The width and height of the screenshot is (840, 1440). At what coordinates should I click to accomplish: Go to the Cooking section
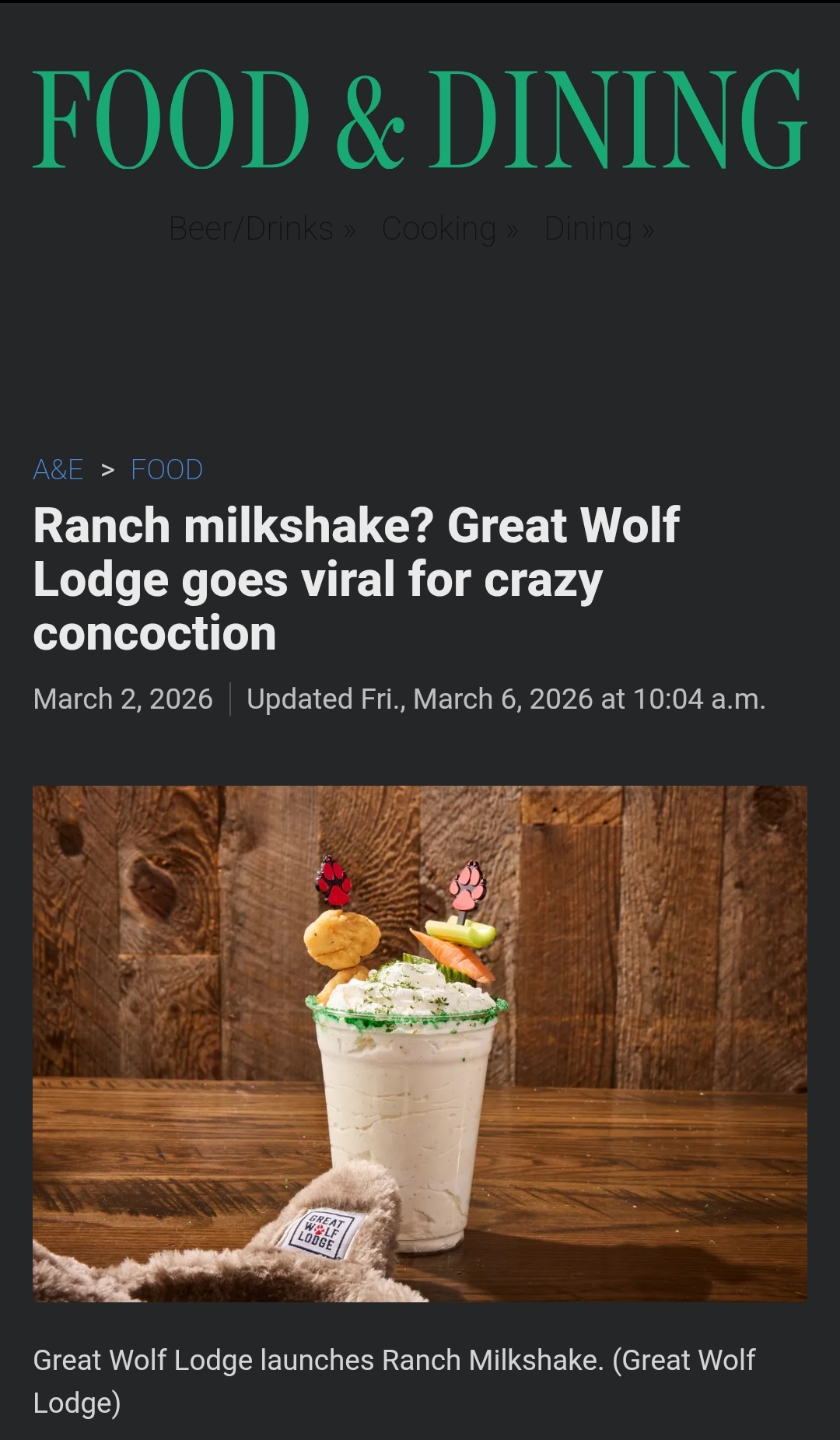[x=449, y=229]
